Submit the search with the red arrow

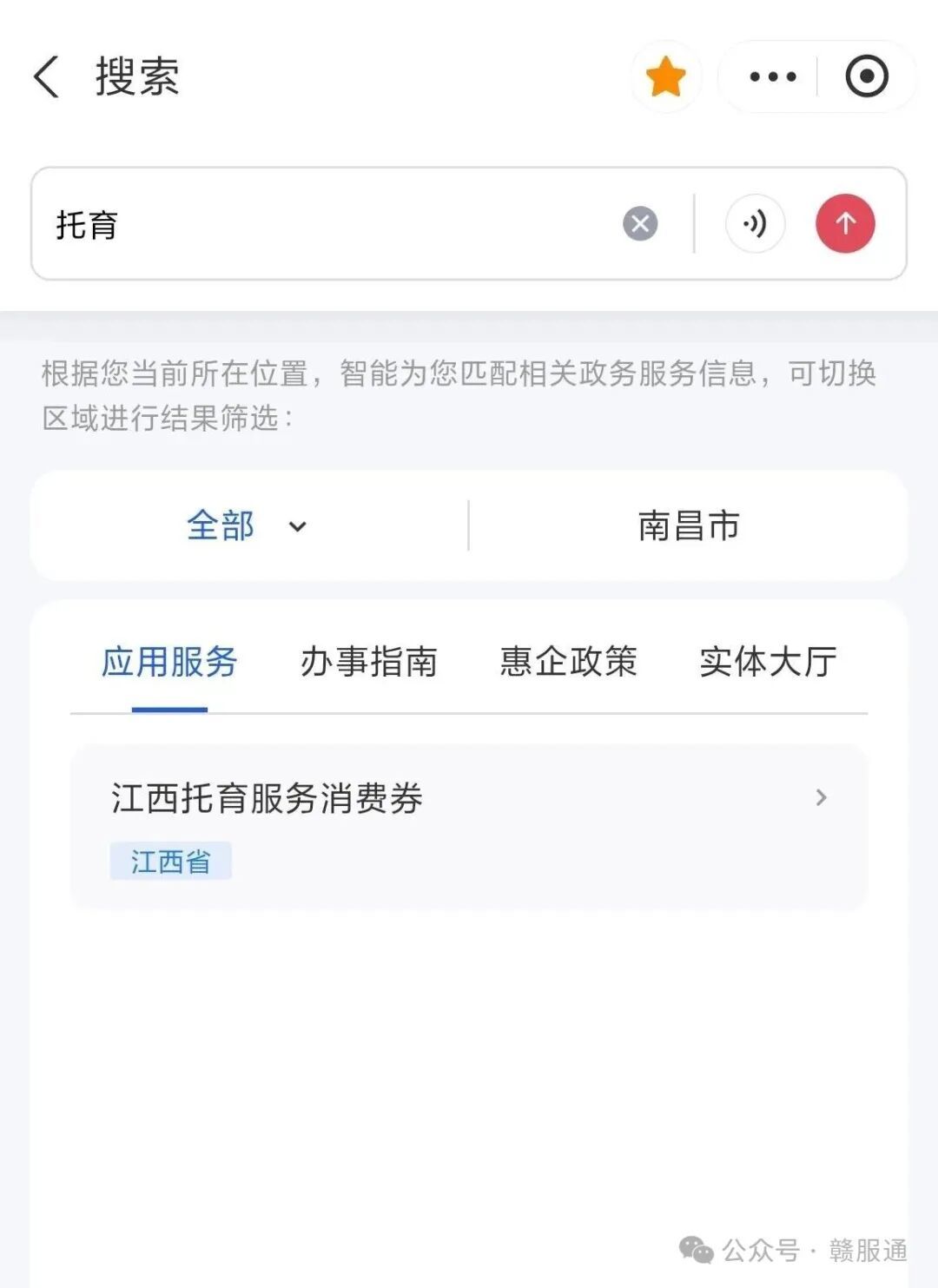point(845,224)
